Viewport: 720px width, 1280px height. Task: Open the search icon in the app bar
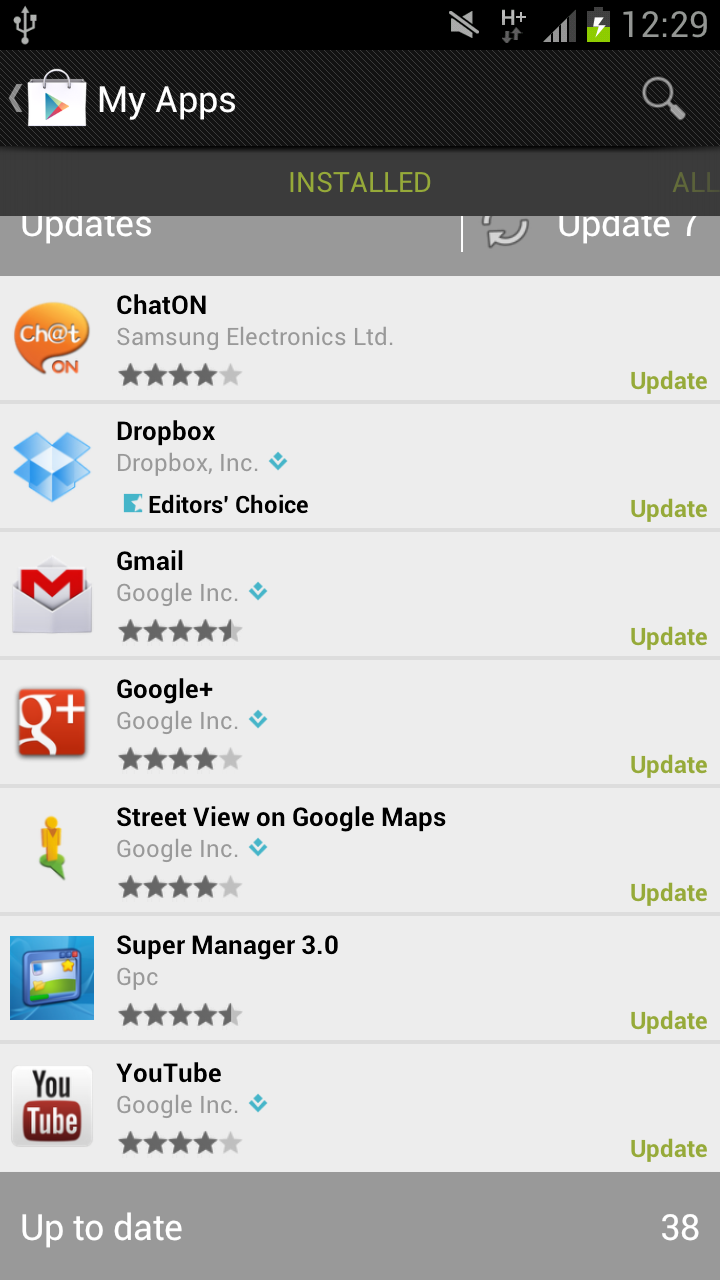click(x=663, y=99)
